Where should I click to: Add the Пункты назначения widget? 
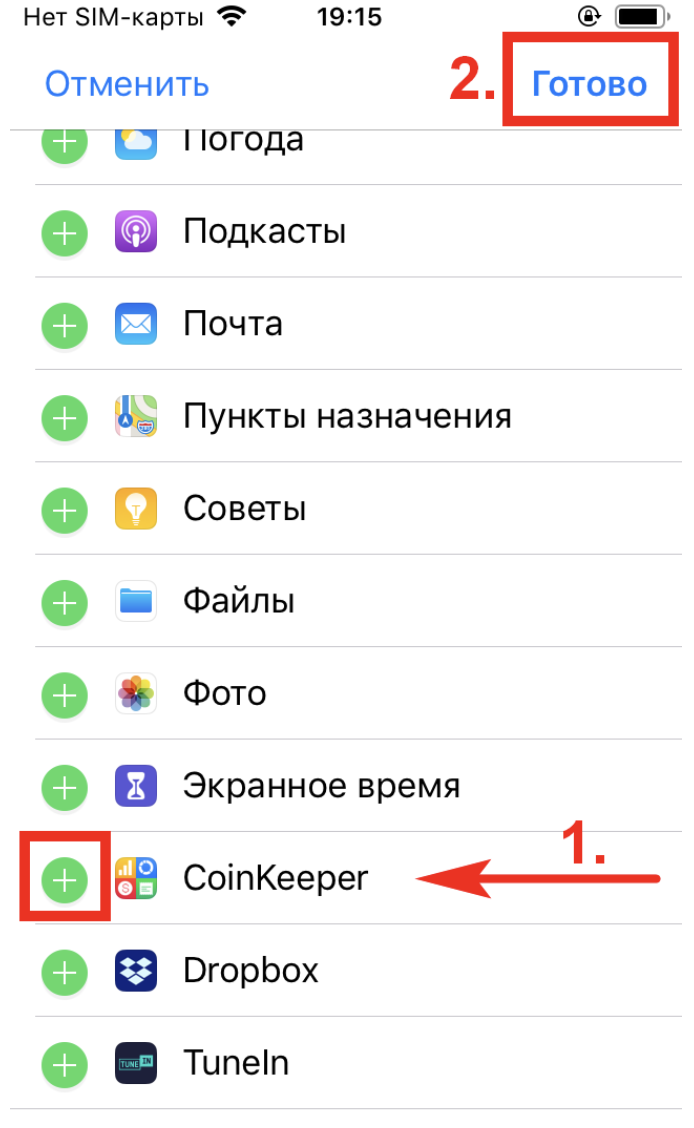coord(65,417)
